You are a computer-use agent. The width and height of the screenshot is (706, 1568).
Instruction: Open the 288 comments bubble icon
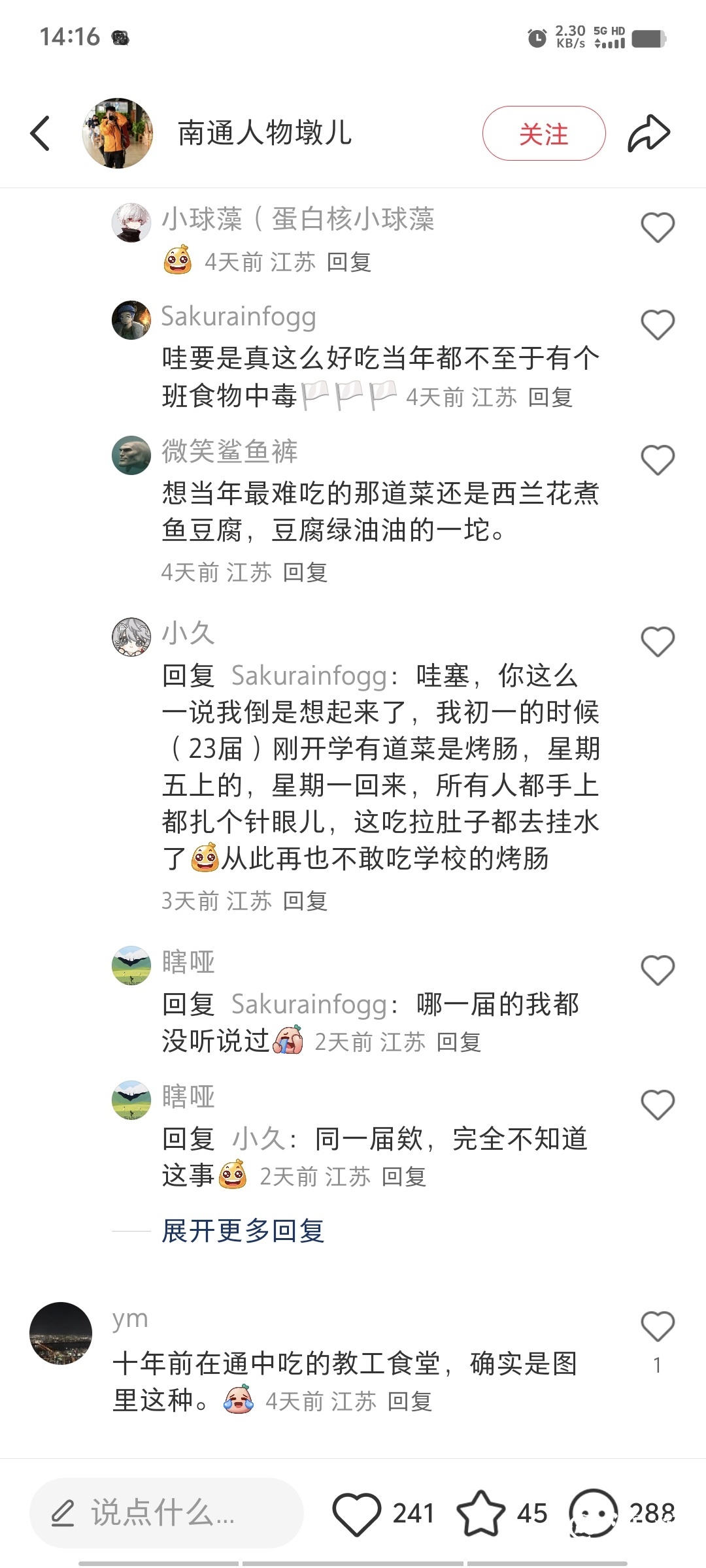coord(593,1513)
